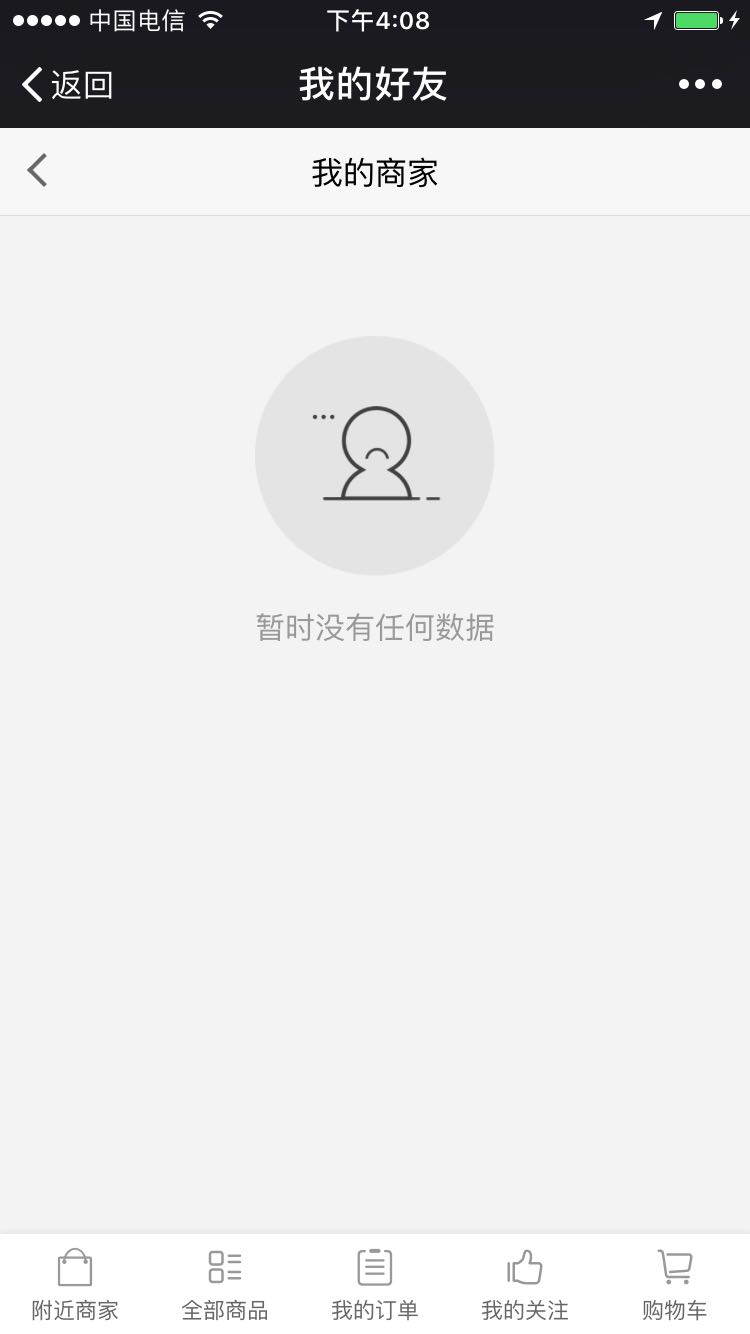Open the 全部商品 tab
Screen dimensions: 750x1334
pyautogui.click(x=225, y=1285)
